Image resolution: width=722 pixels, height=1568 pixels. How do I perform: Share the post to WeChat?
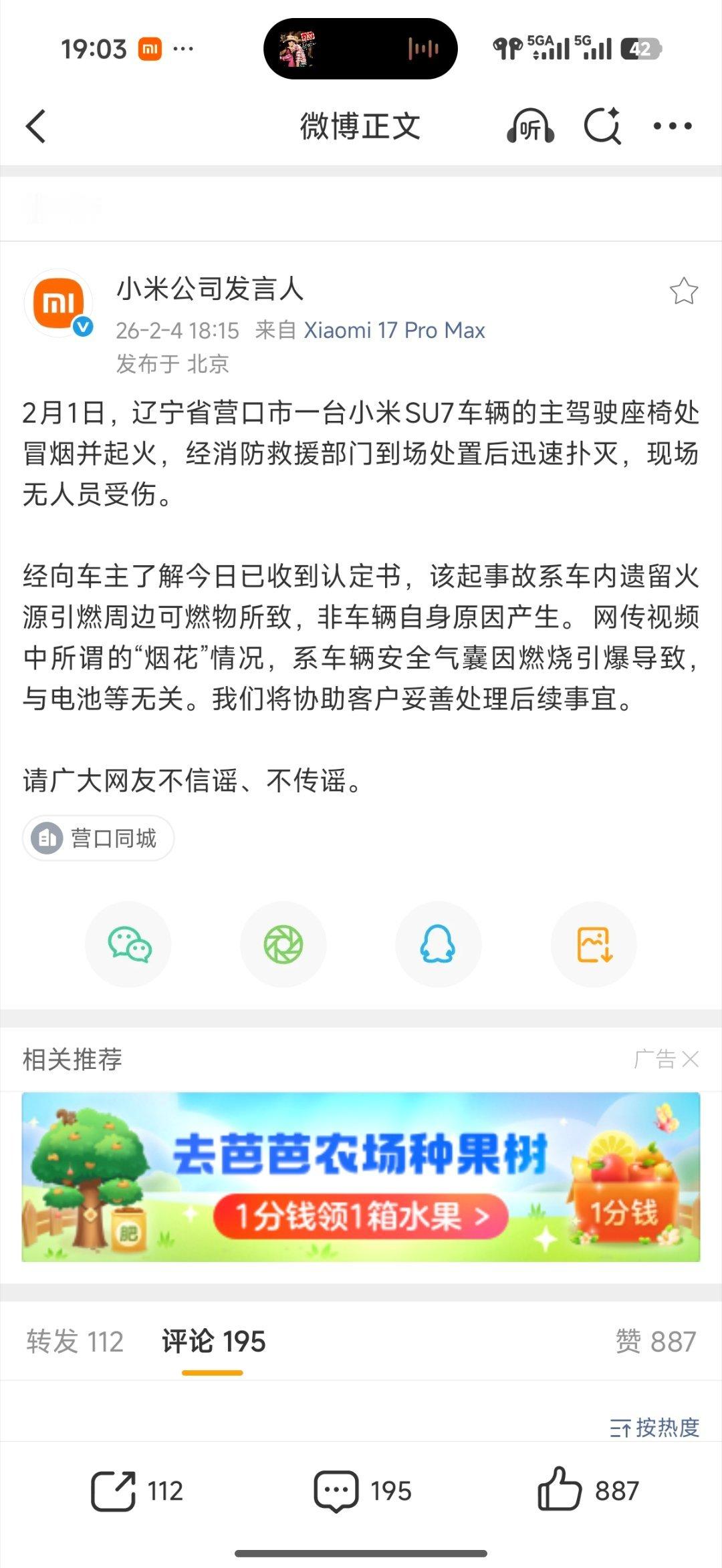pyautogui.click(x=128, y=944)
